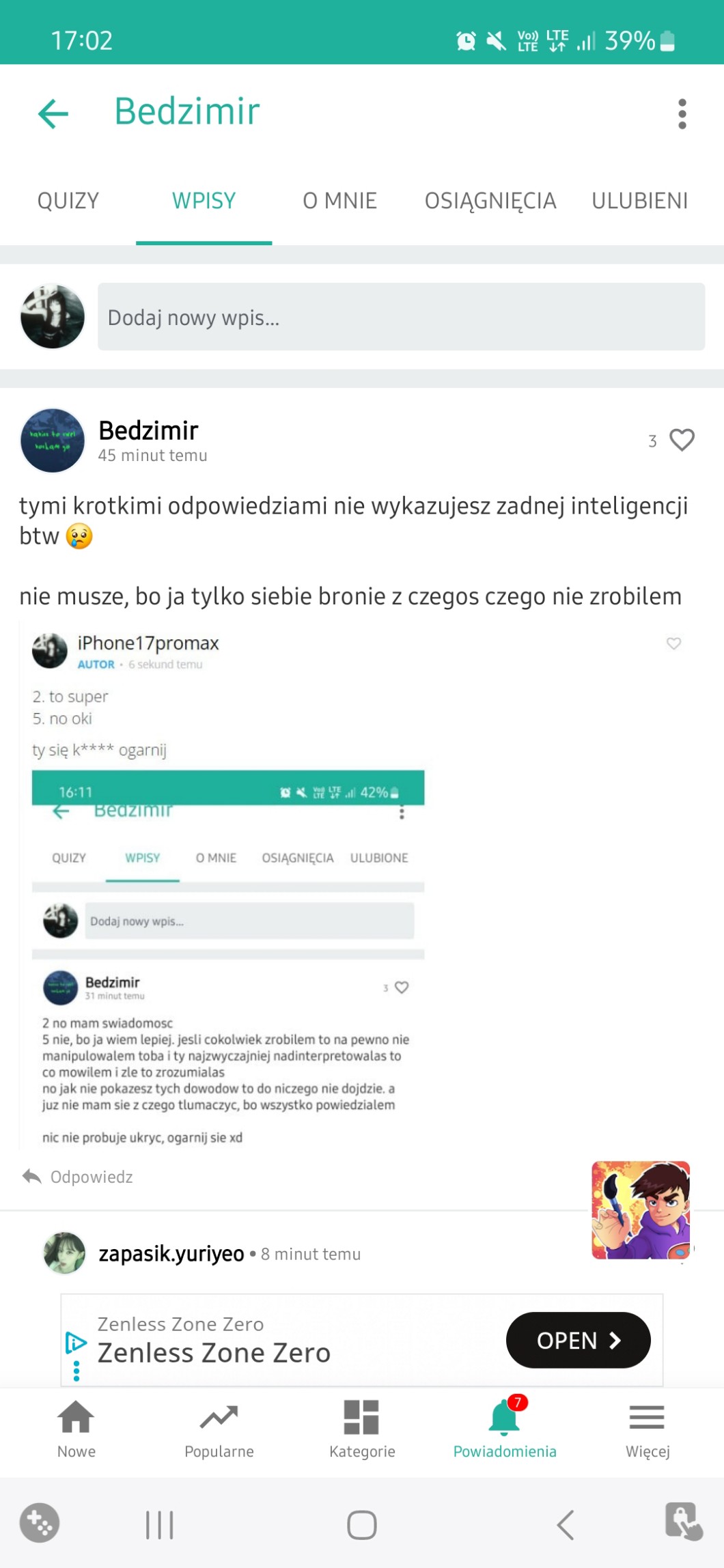The image size is (724, 1568).
Task: Open the ULUBIENI tab
Action: click(x=639, y=201)
